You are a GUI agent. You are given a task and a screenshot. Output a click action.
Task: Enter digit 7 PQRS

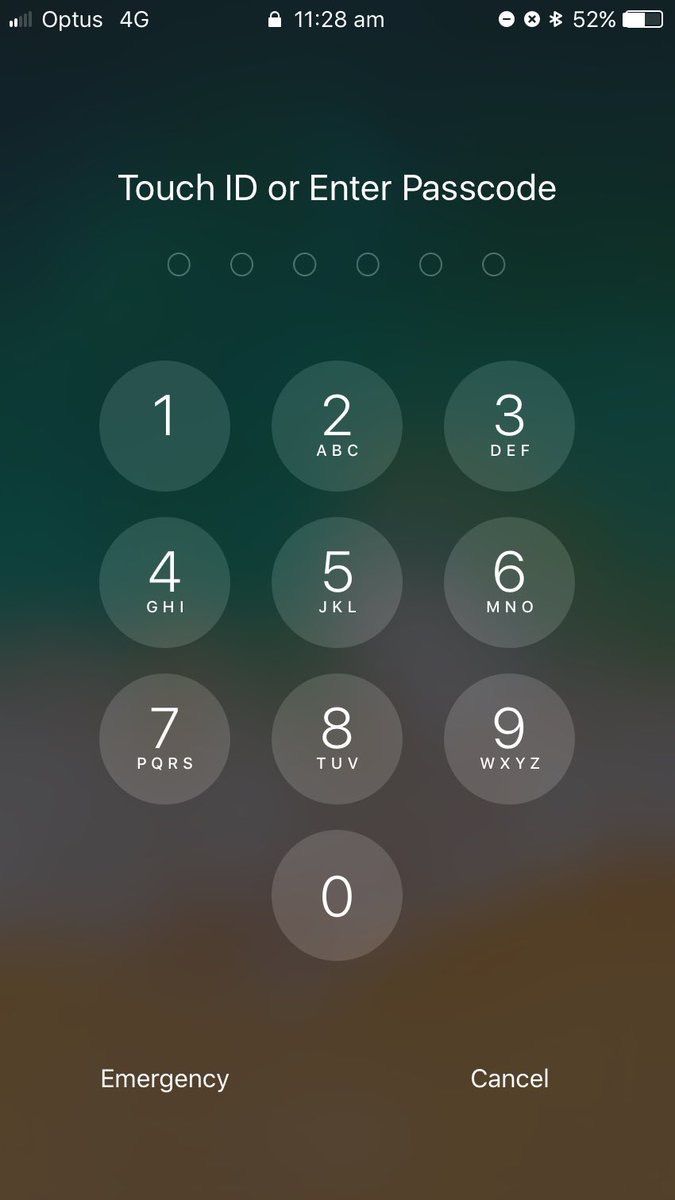pos(165,738)
